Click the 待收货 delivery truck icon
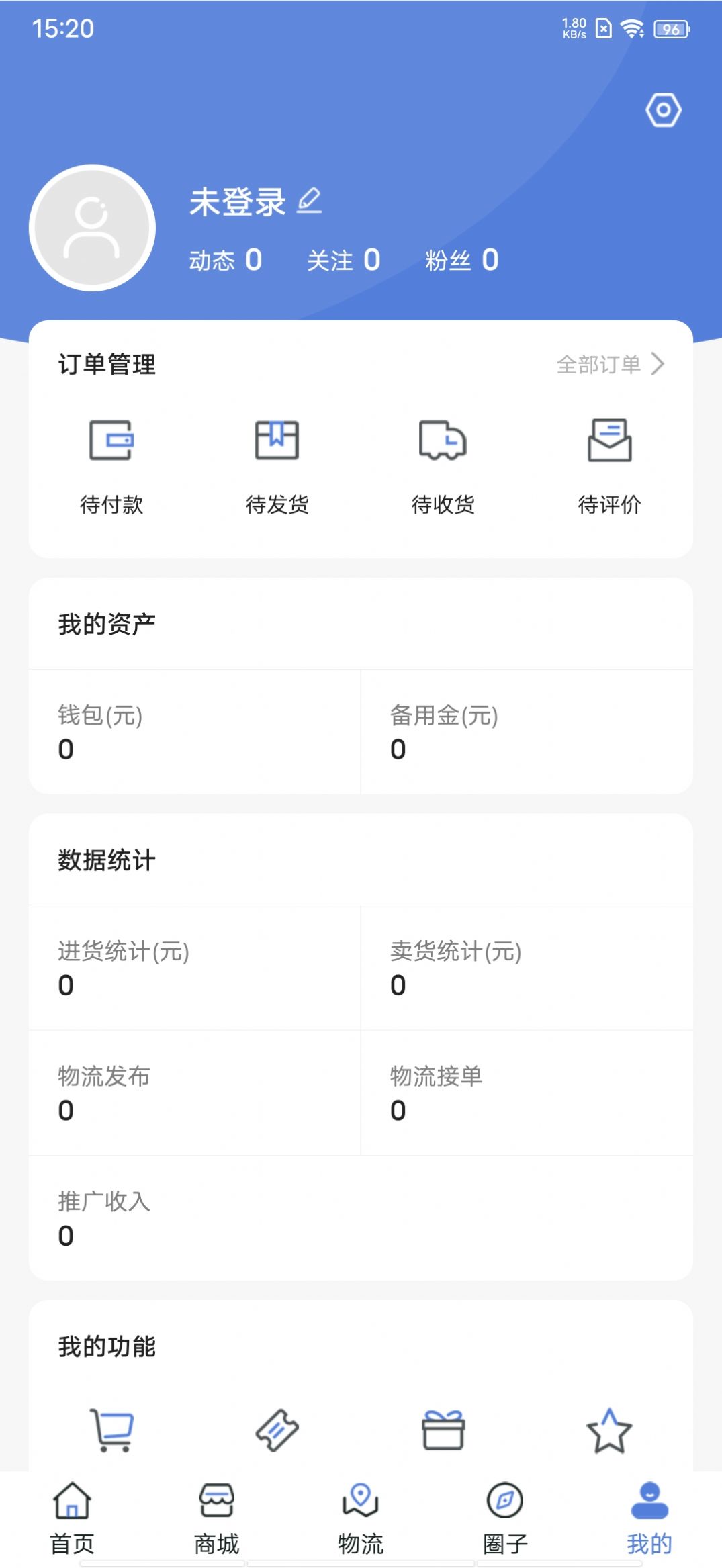Screen dimensions: 722x1568 (443, 441)
